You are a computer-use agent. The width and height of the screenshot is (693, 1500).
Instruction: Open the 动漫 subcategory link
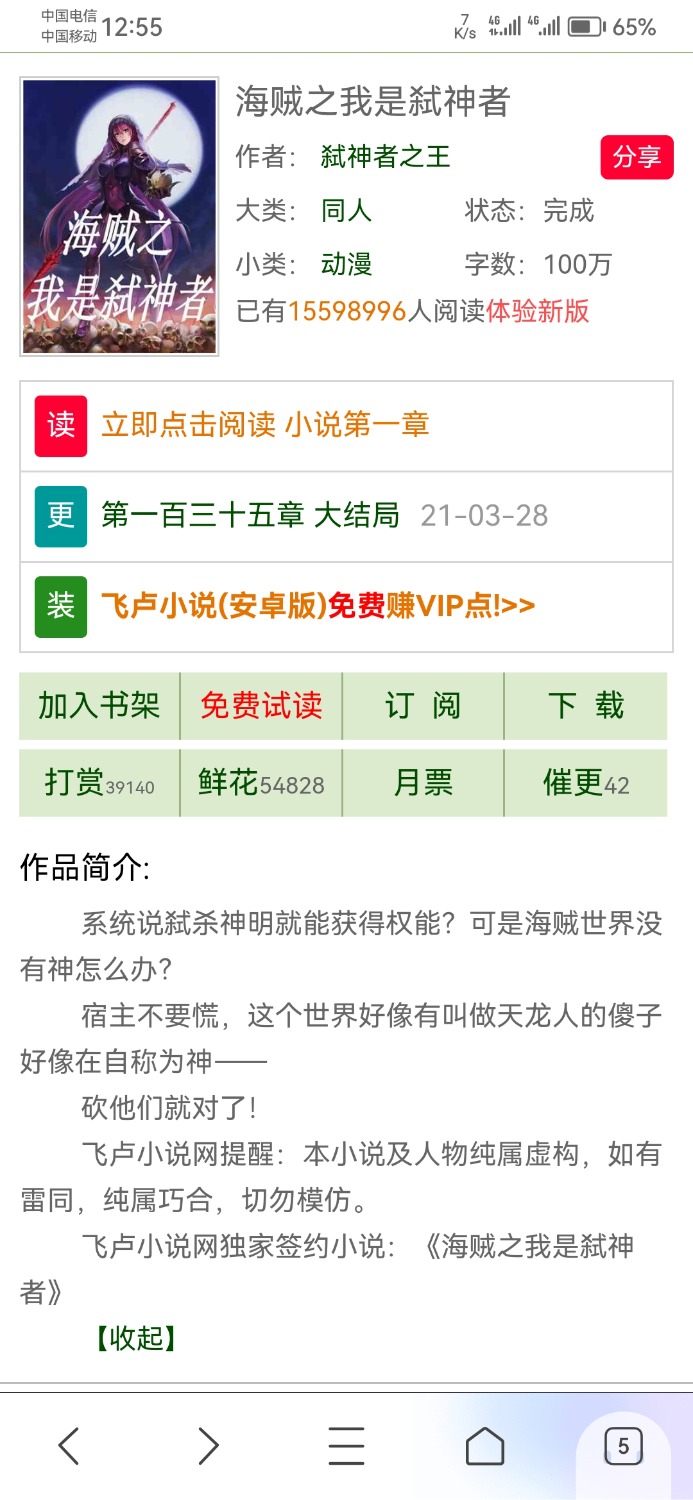tap(346, 265)
